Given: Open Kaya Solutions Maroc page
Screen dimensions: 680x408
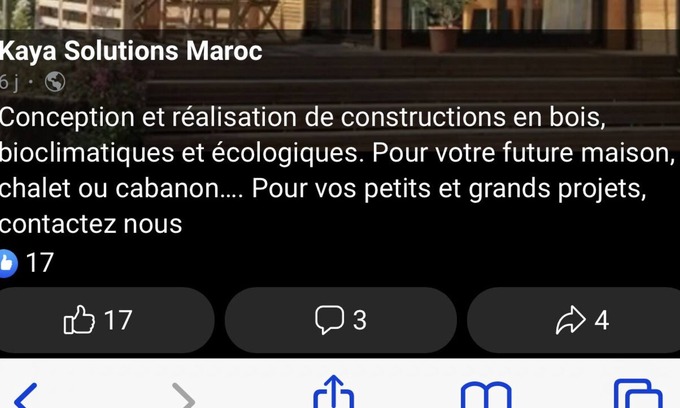Looking at the screenshot, I should (131, 51).
